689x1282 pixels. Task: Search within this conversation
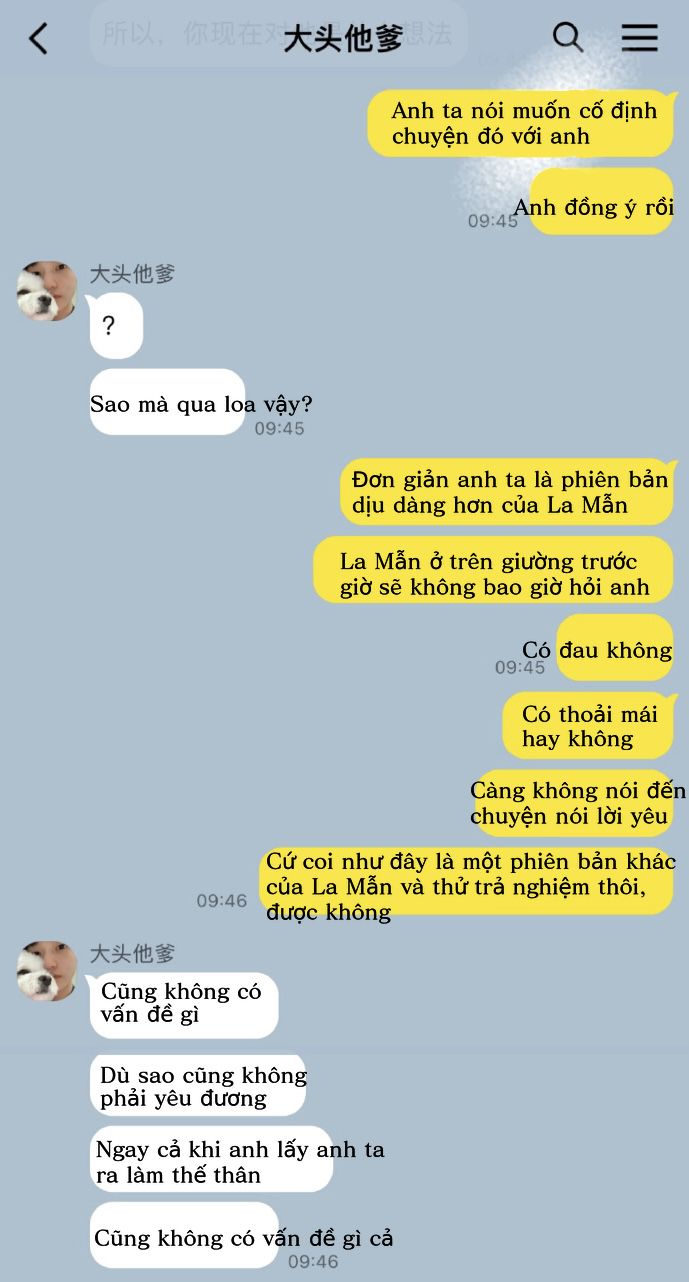point(568,38)
